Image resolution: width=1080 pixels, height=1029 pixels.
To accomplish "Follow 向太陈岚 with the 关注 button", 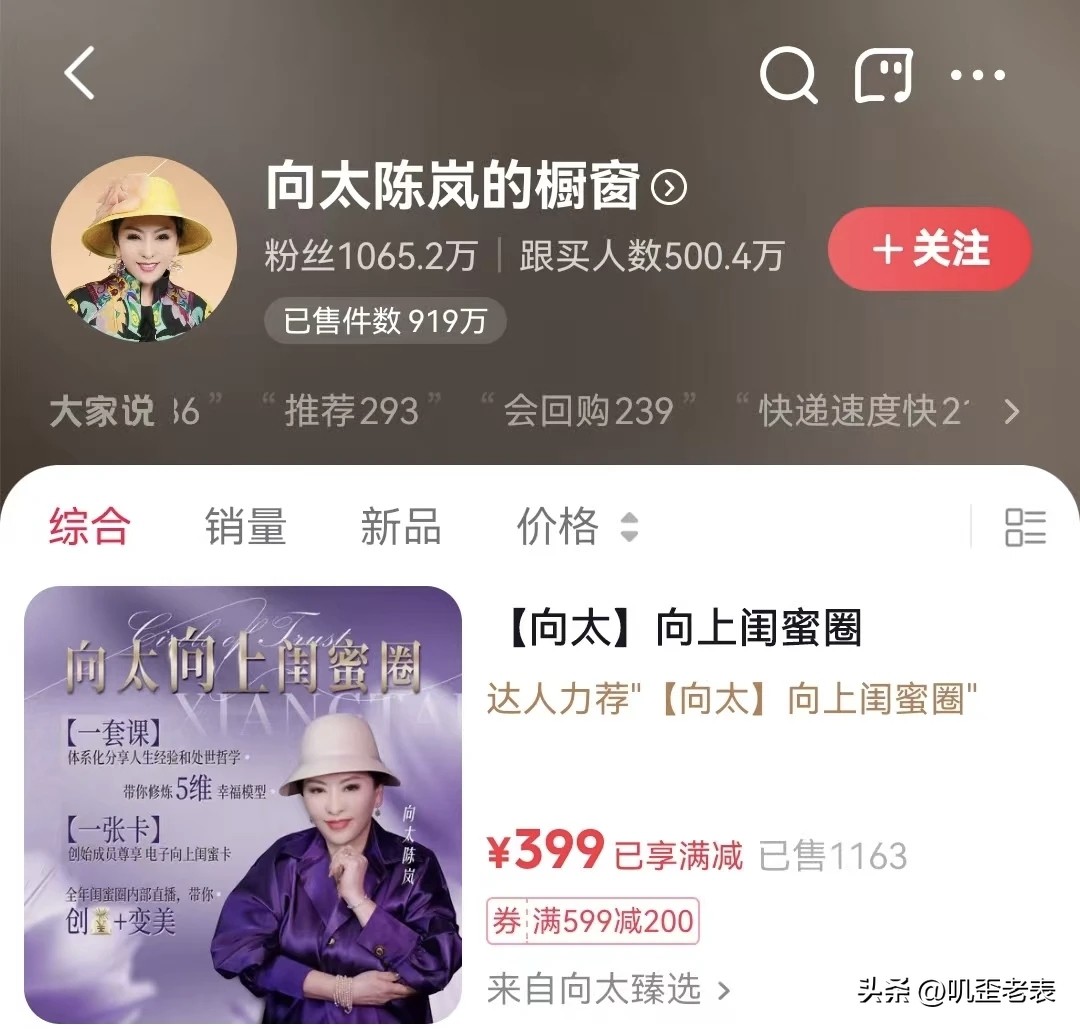I will 929,249.
